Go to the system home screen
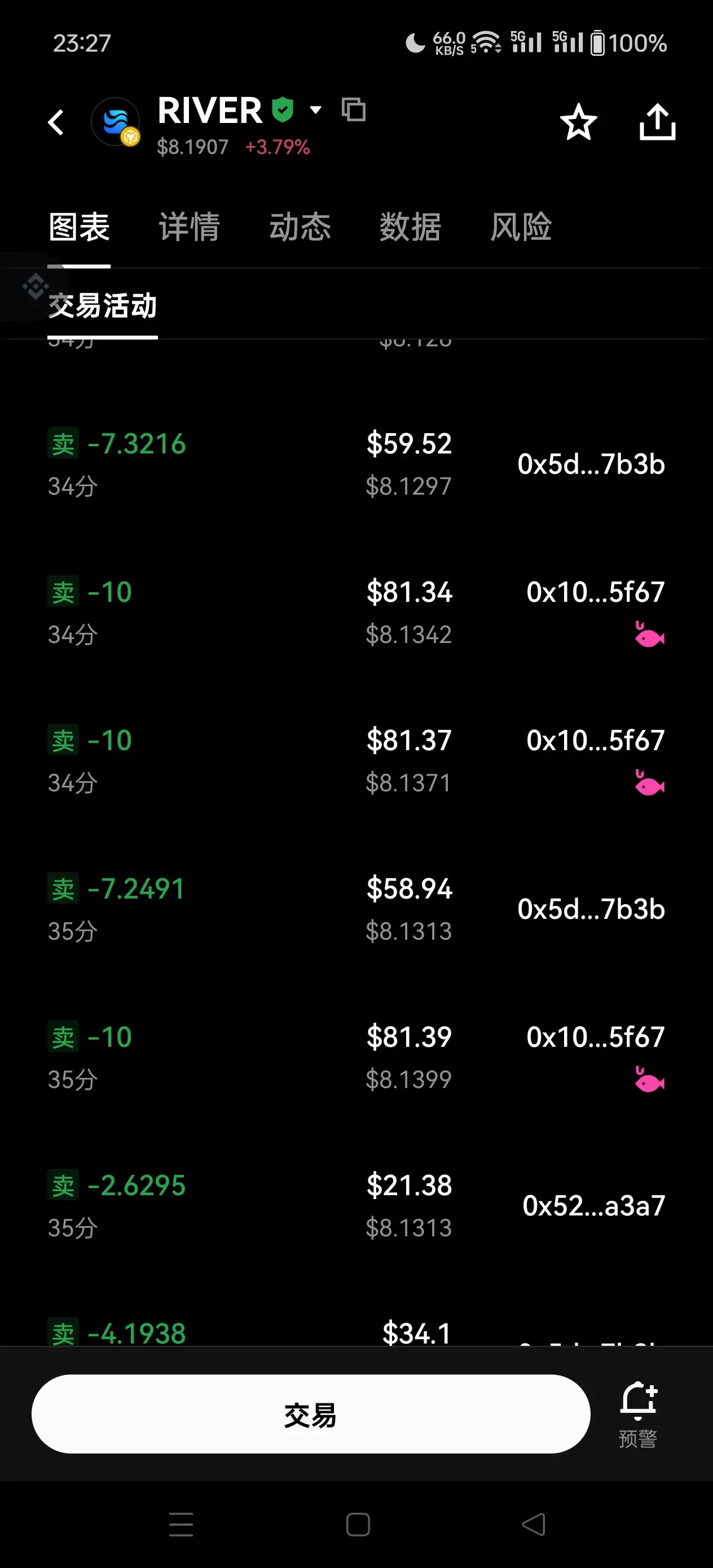 pos(358,1525)
